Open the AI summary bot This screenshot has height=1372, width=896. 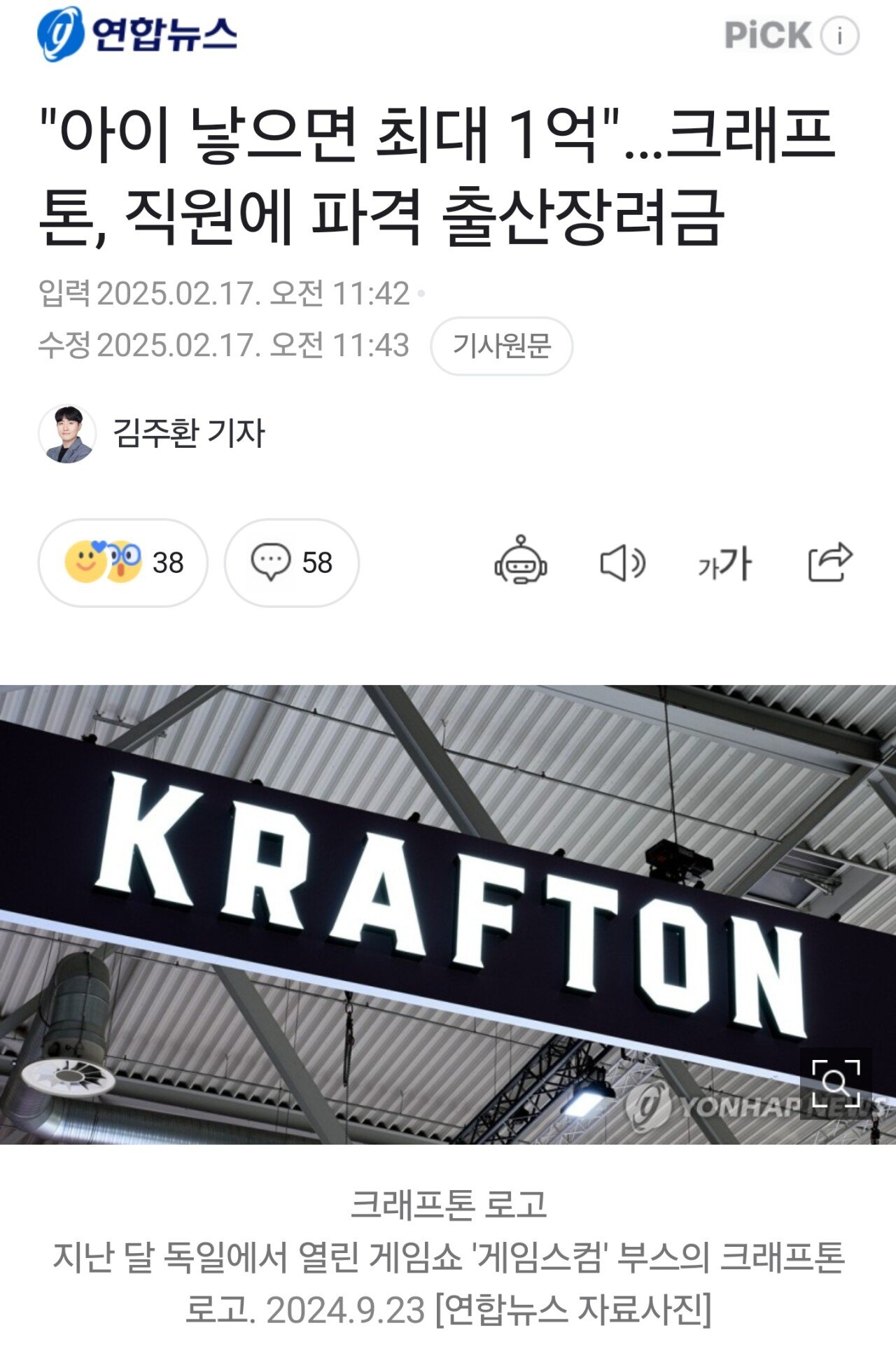(521, 561)
